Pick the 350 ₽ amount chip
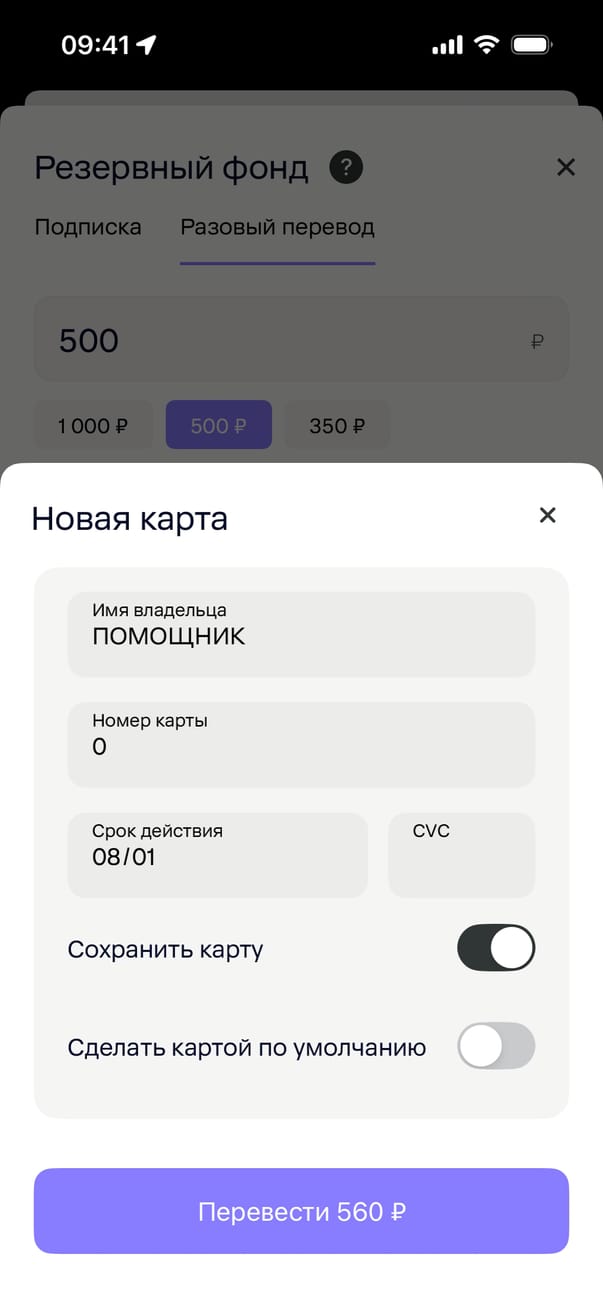 coord(337,426)
